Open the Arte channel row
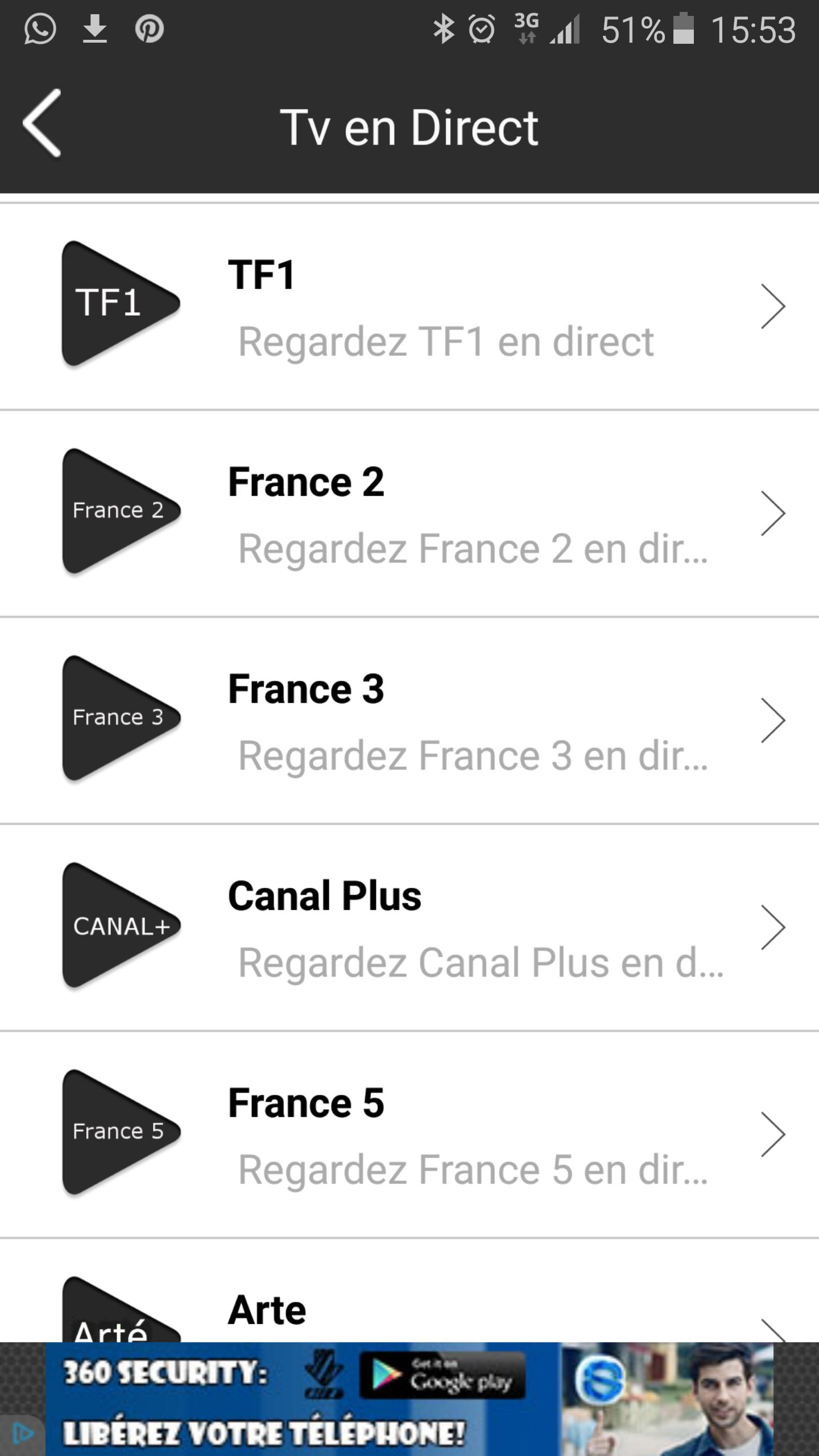The width and height of the screenshot is (819, 1456). point(409,1290)
